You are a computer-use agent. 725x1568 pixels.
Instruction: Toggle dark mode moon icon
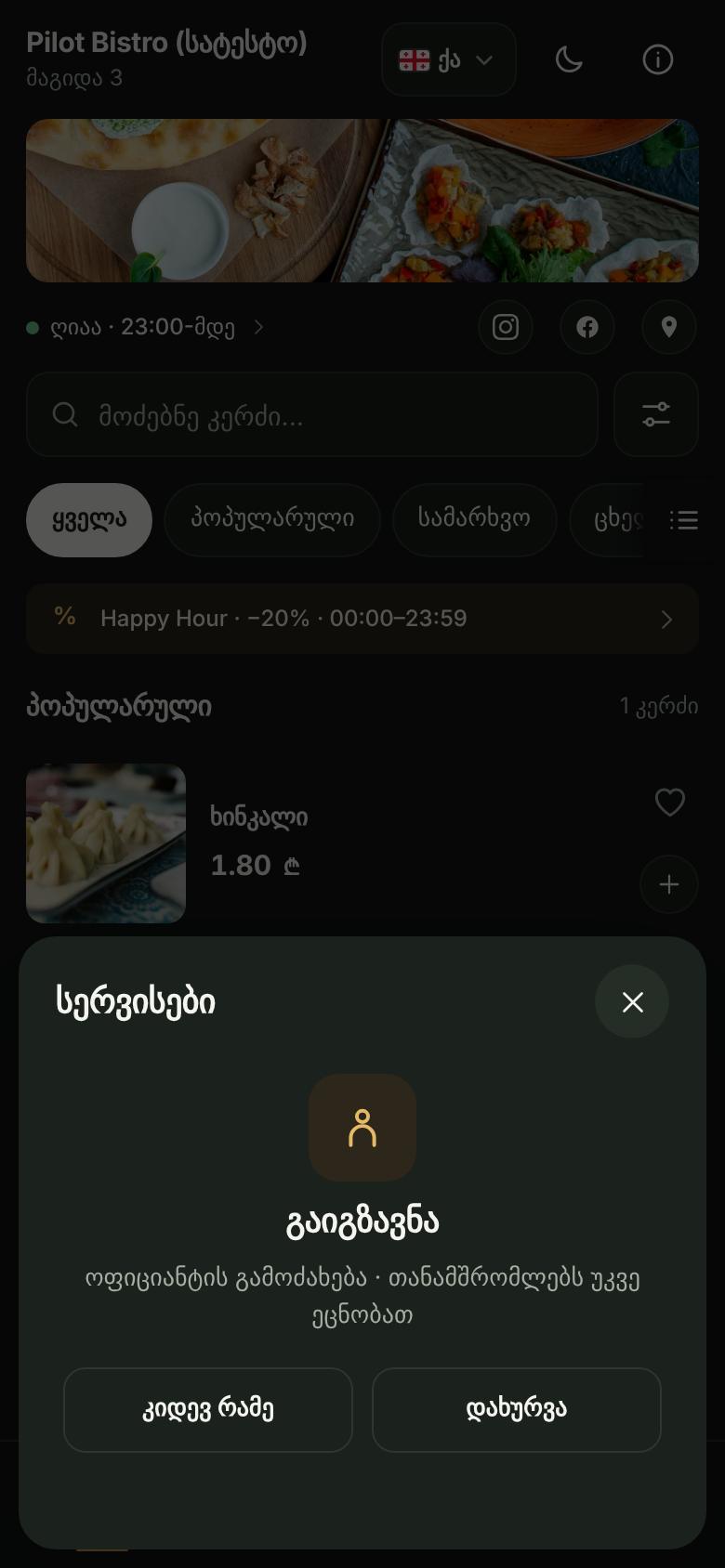569,59
